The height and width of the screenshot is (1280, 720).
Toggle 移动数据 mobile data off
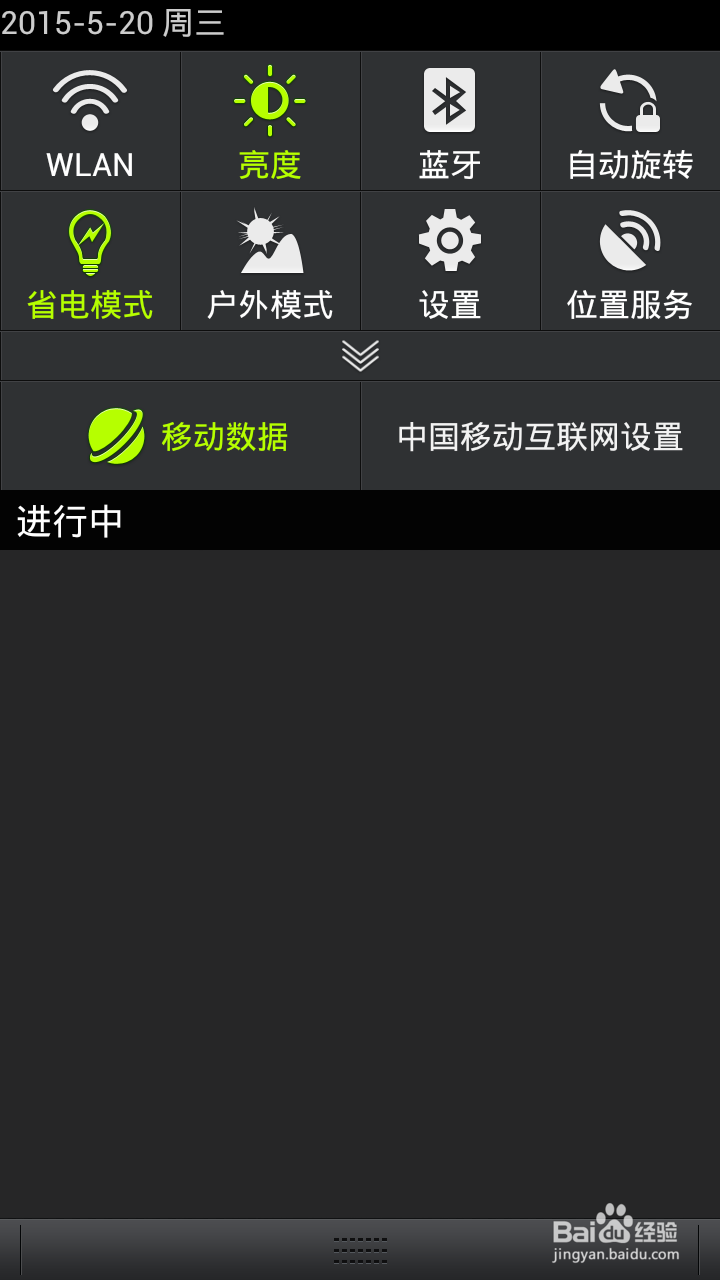[x=180, y=435]
